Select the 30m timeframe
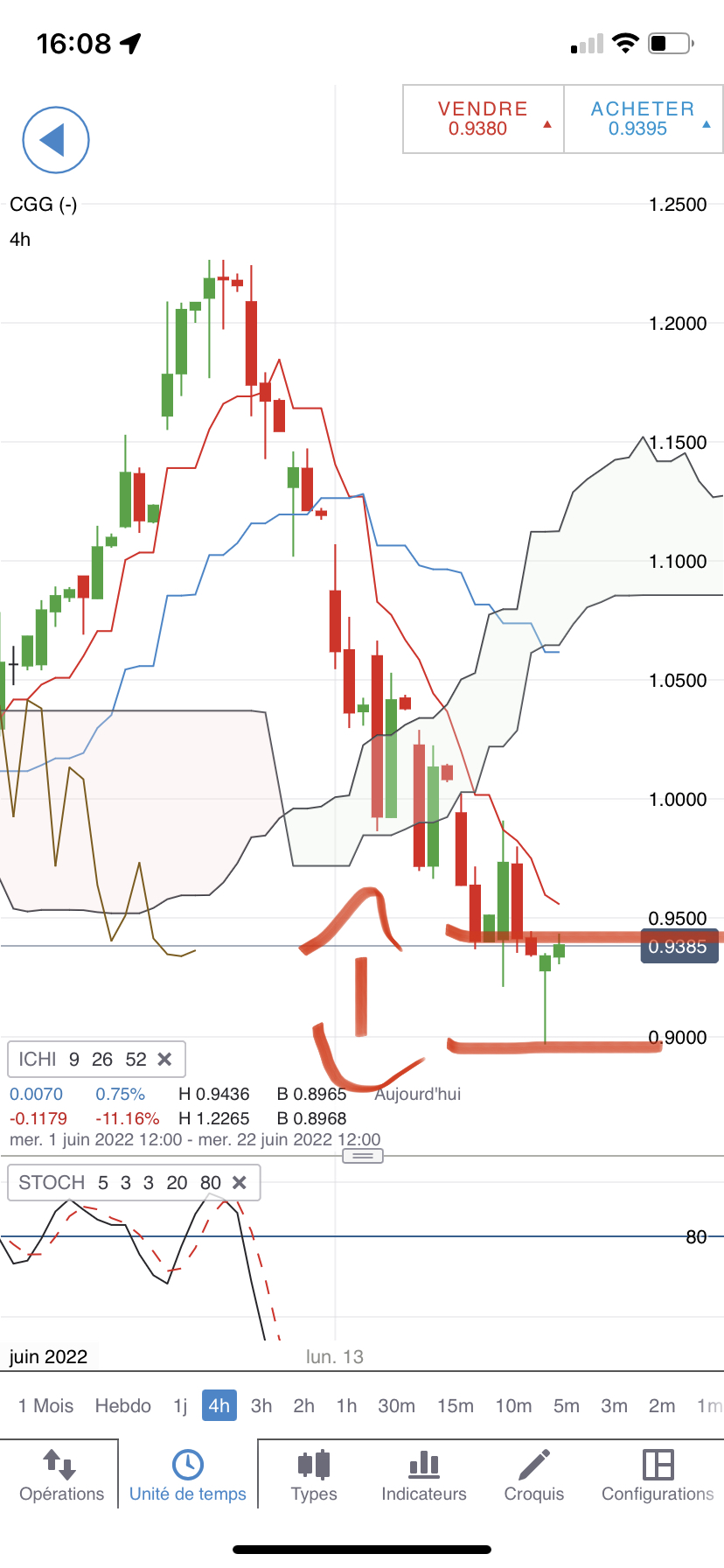Image resolution: width=724 pixels, height=1568 pixels. pyautogui.click(x=397, y=1405)
